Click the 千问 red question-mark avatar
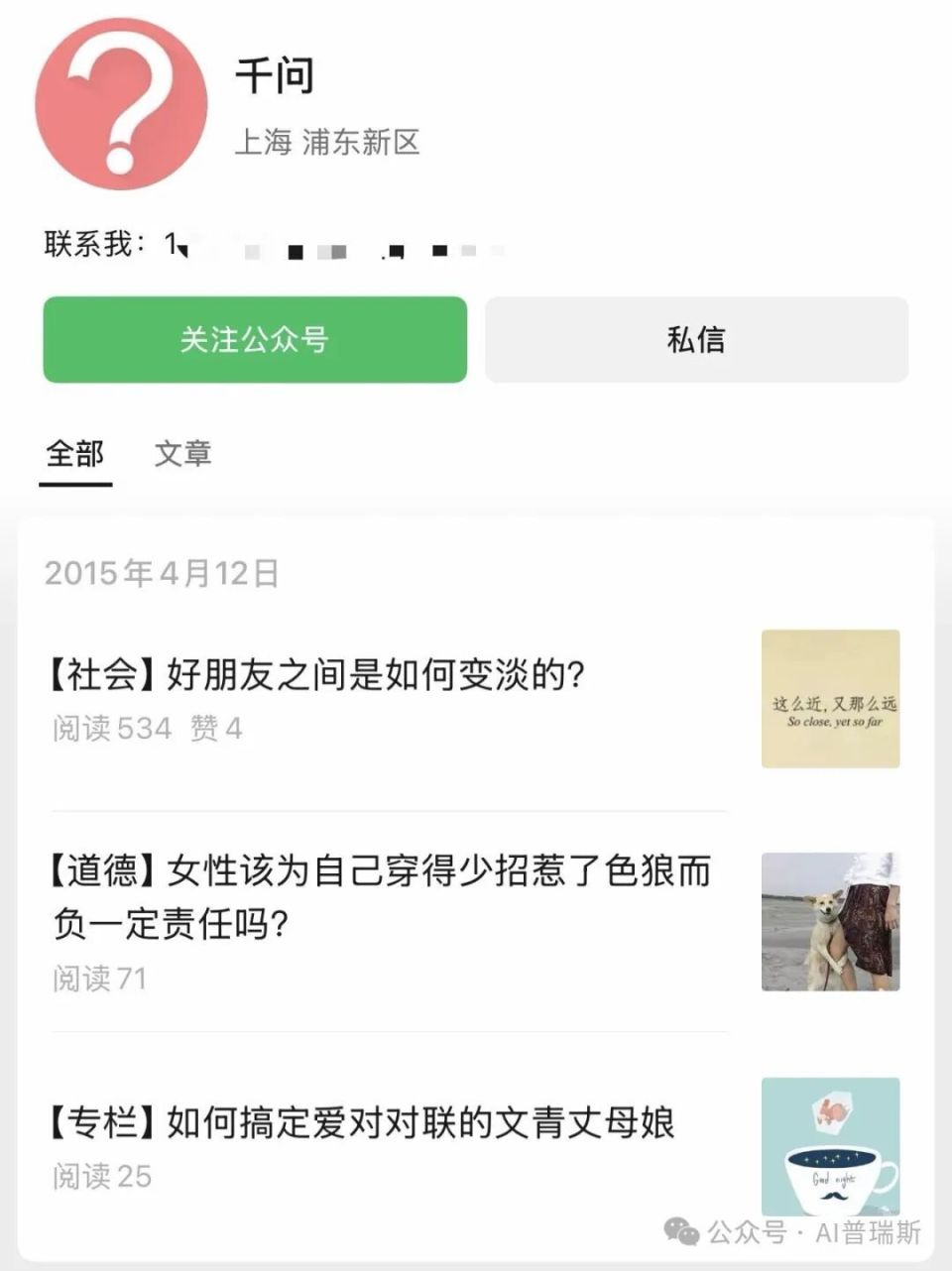This screenshot has height=1271, width=952. [119, 103]
